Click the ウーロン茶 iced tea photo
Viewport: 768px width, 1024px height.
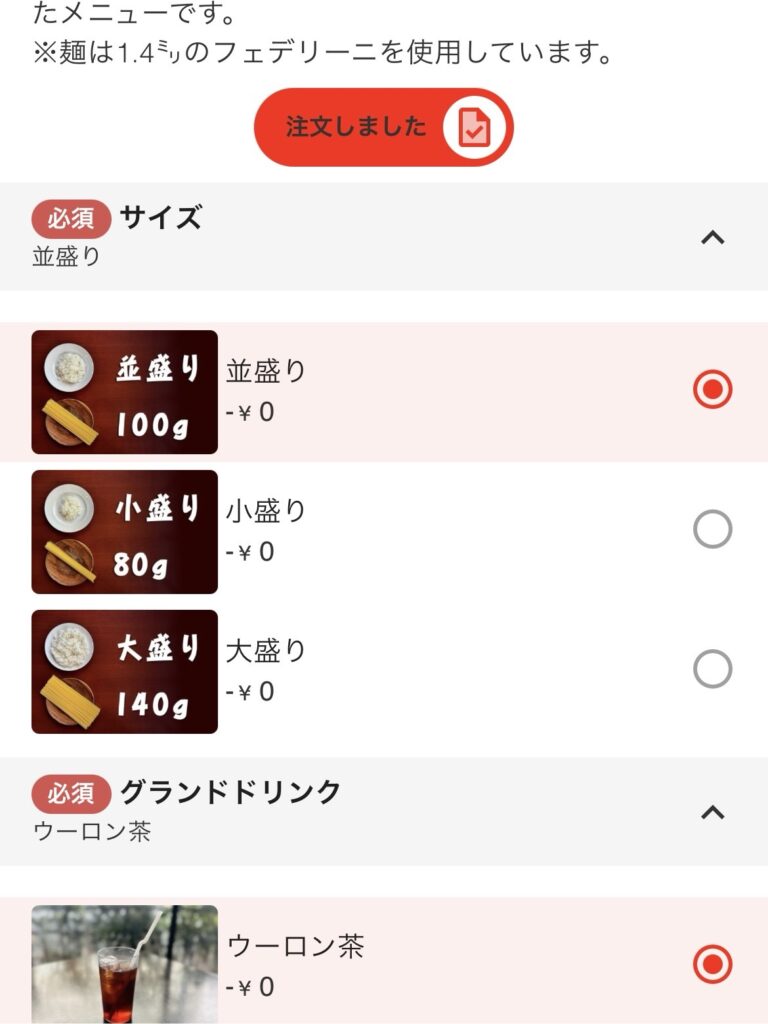pos(123,962)
